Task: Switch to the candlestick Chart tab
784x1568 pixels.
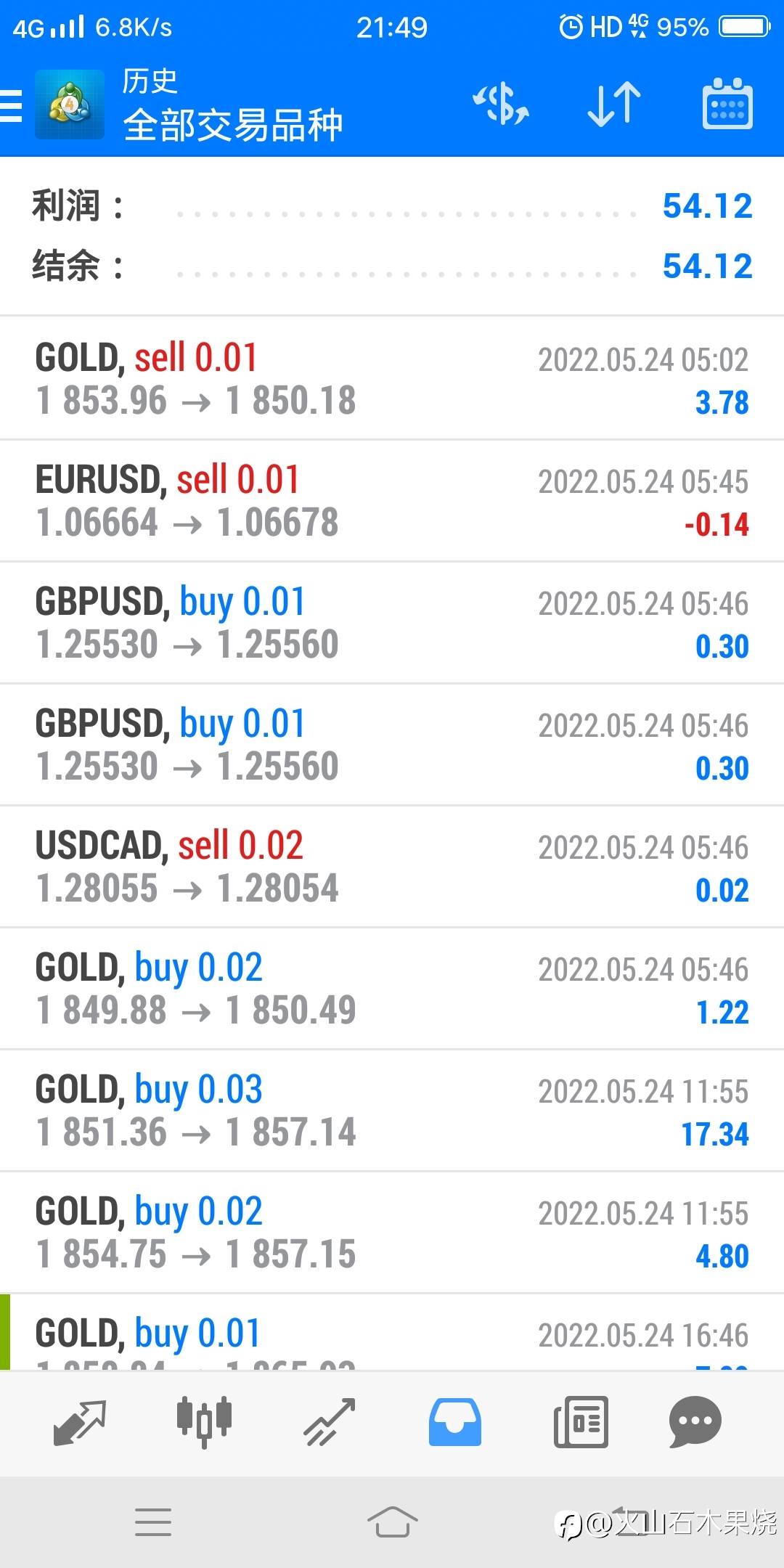Action: click(204, 1421)
